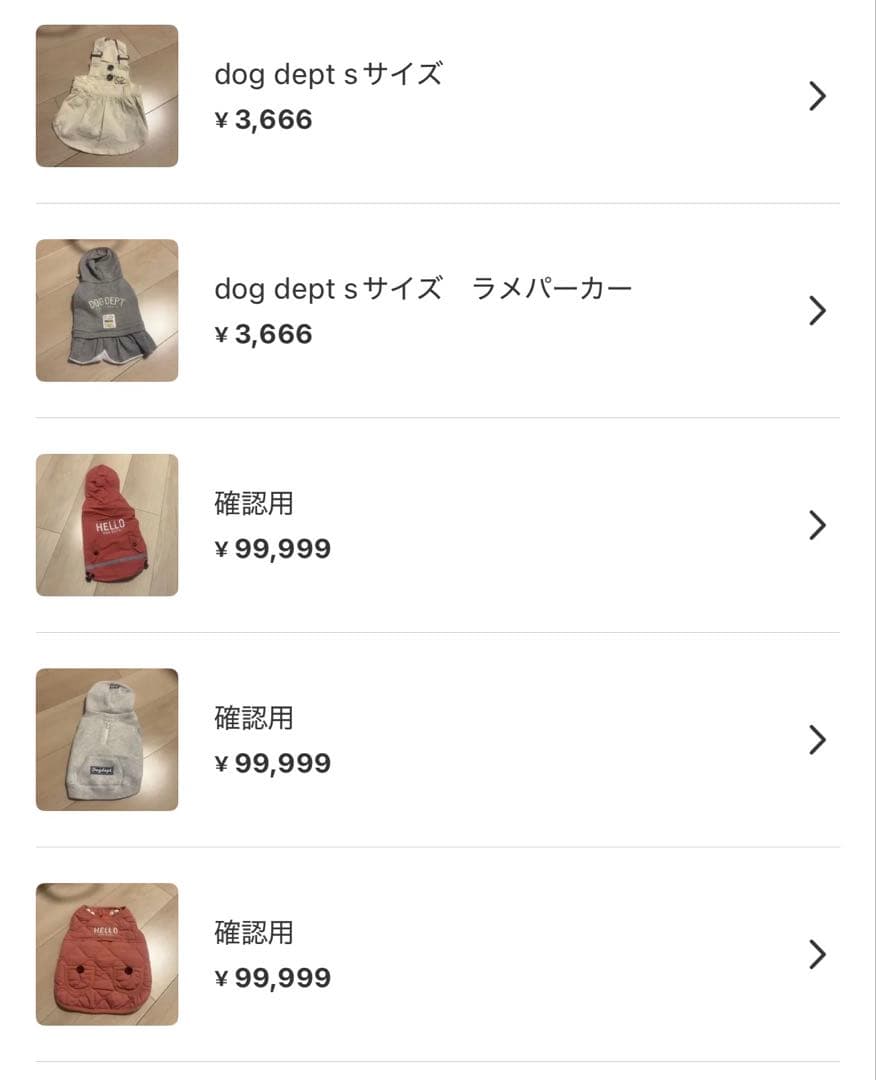Expand the bottom 確認用 listing chevron

818,953
